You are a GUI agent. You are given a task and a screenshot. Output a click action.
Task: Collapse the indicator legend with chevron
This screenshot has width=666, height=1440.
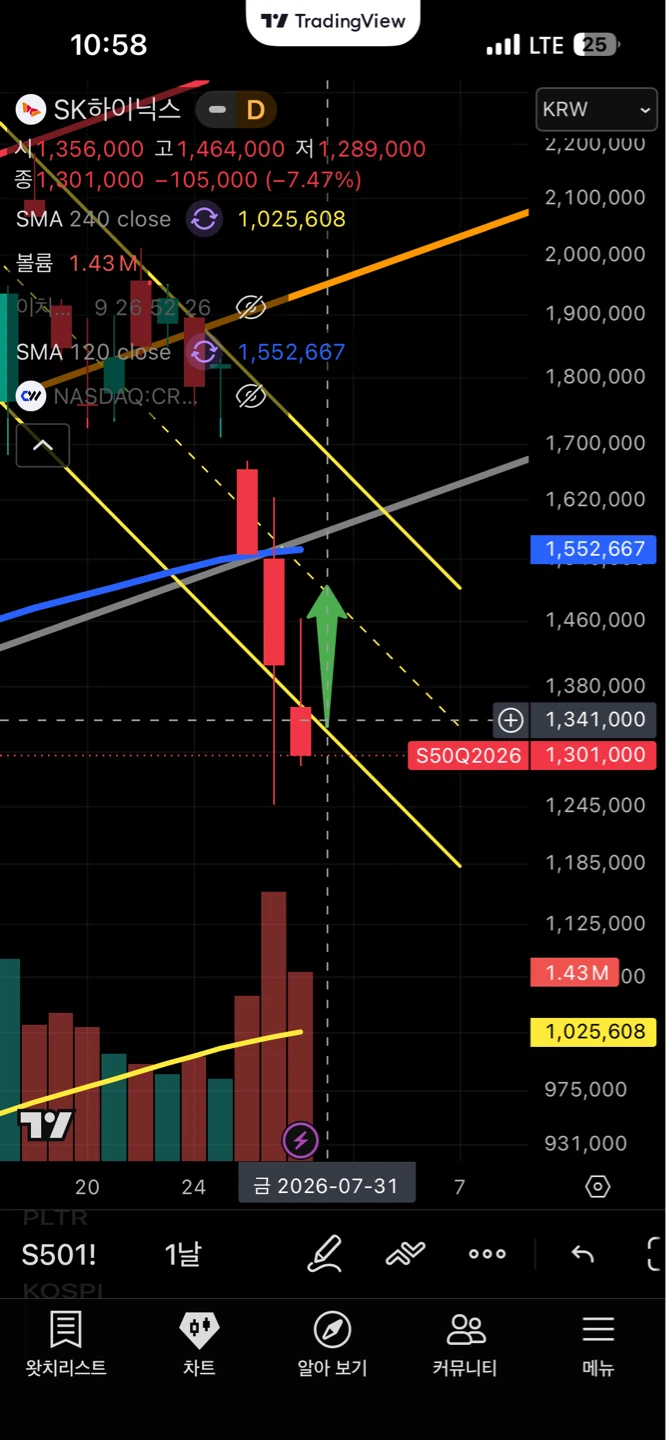pos(43,446)
